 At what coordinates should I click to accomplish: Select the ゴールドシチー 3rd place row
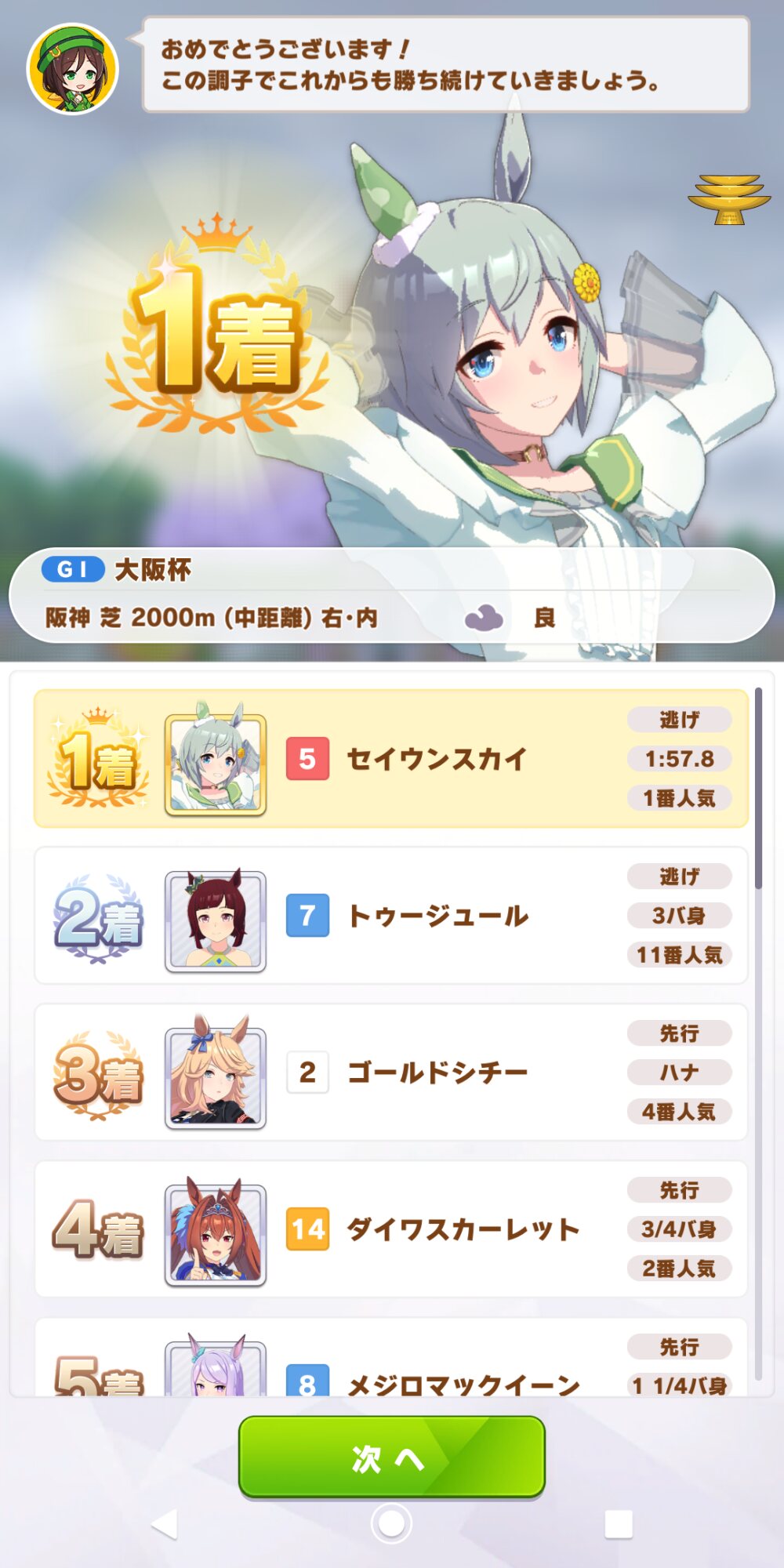click(390, 1073)
